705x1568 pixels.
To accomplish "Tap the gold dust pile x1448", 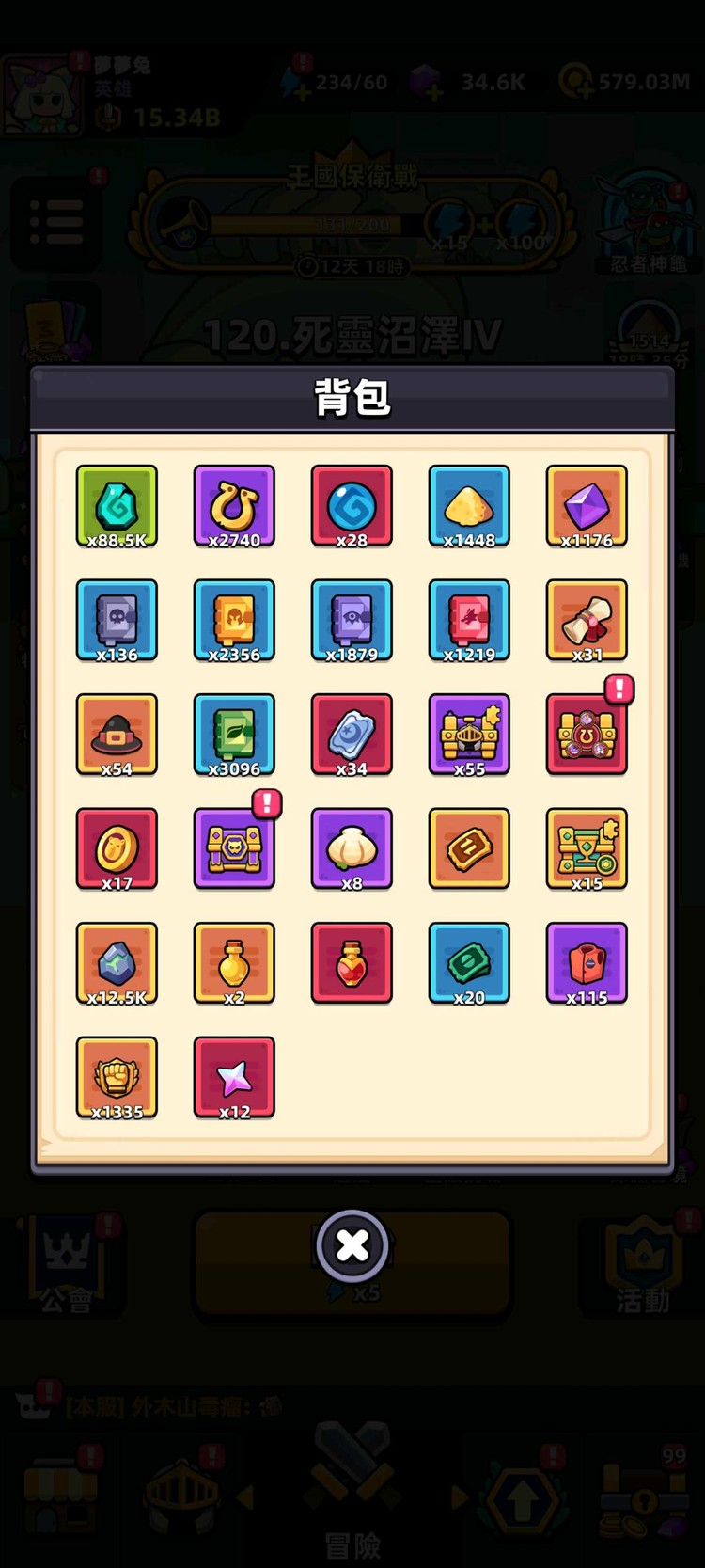I will click(469, 506).
